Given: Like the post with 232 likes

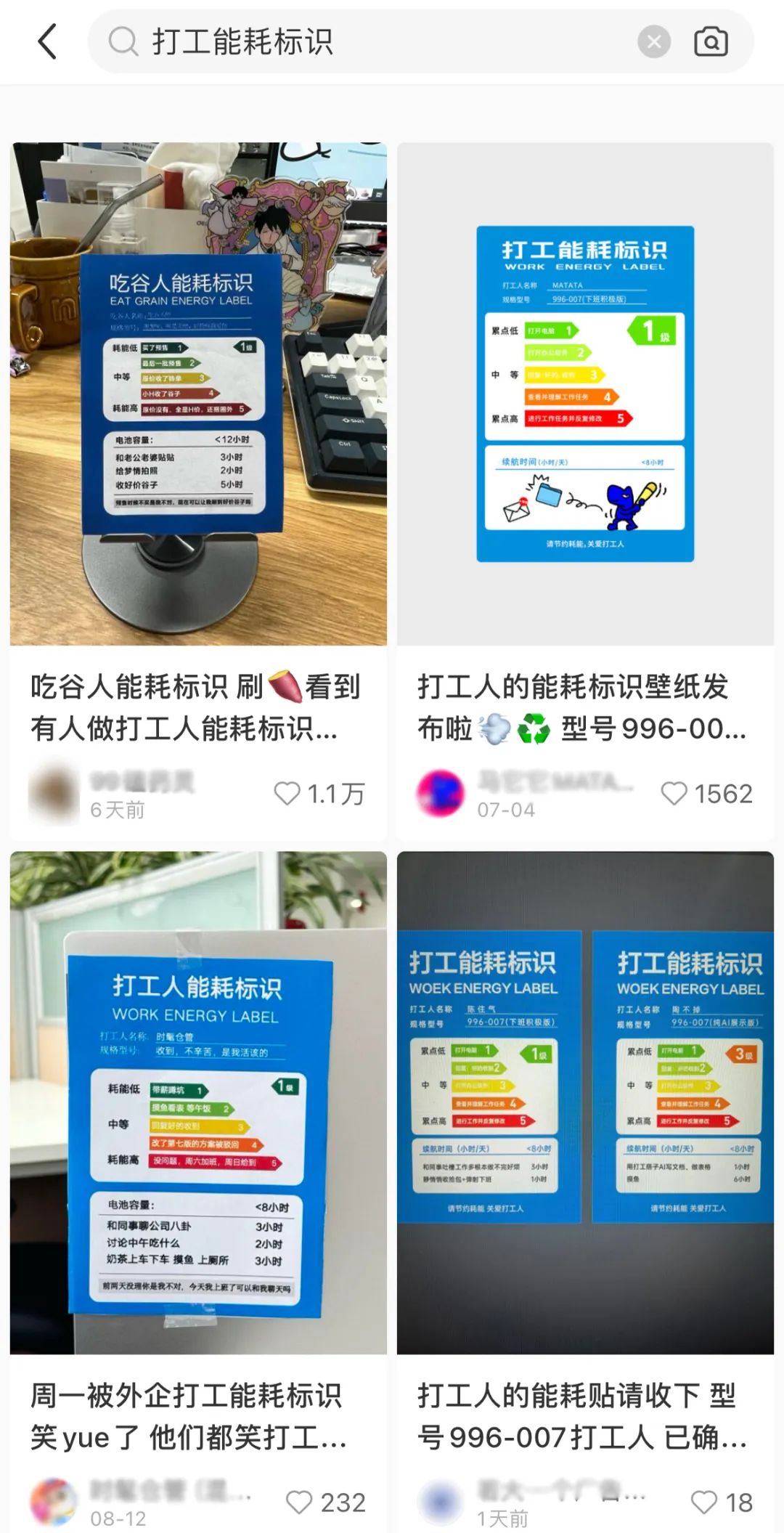Looking at the screenshot, I should pyautogui.click(x=299, y=1502).
